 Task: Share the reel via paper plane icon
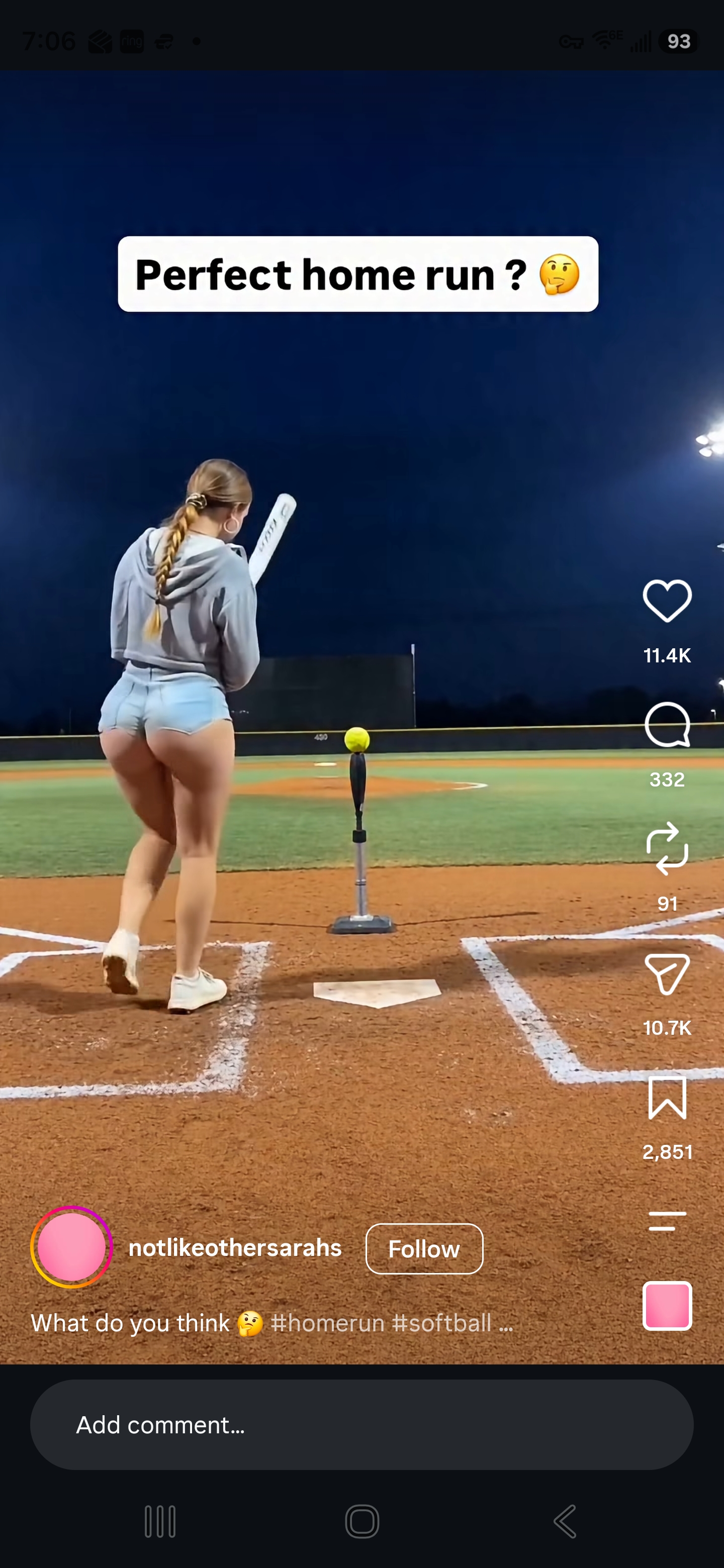pos(667,973)
